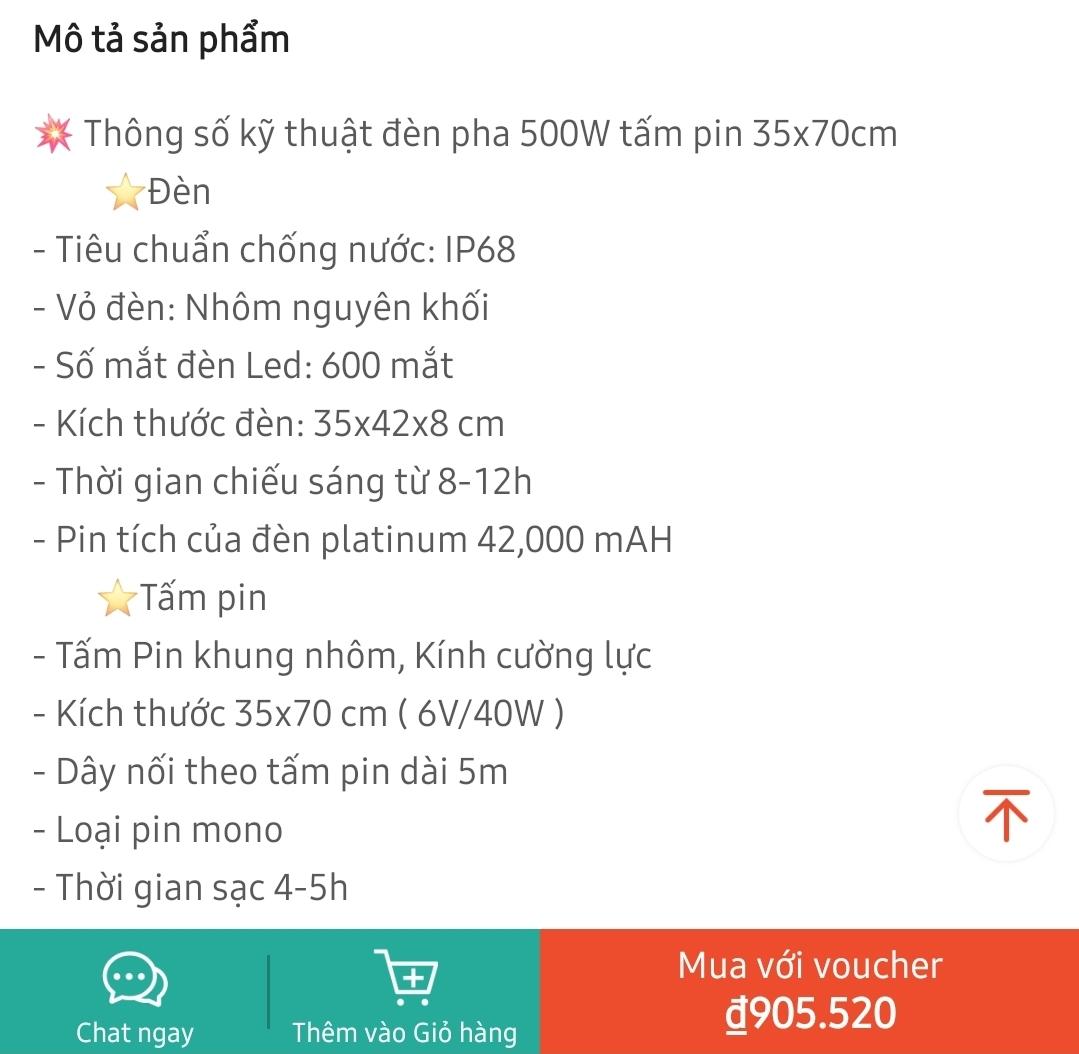Open Chat ngay with the seller
This screenshot has width=1079, height=1054.
(135, 992)
